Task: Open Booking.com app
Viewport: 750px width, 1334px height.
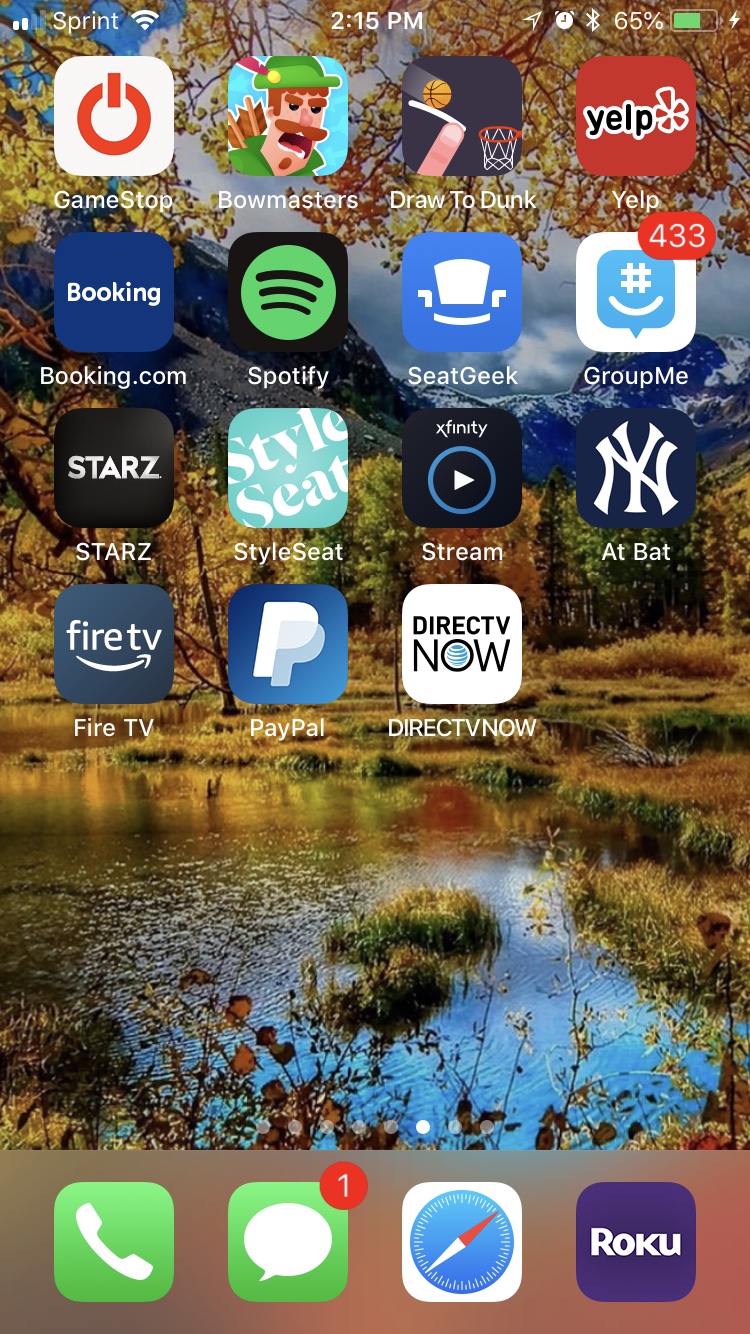Action: pyautogui.click(x=114, y=292)
